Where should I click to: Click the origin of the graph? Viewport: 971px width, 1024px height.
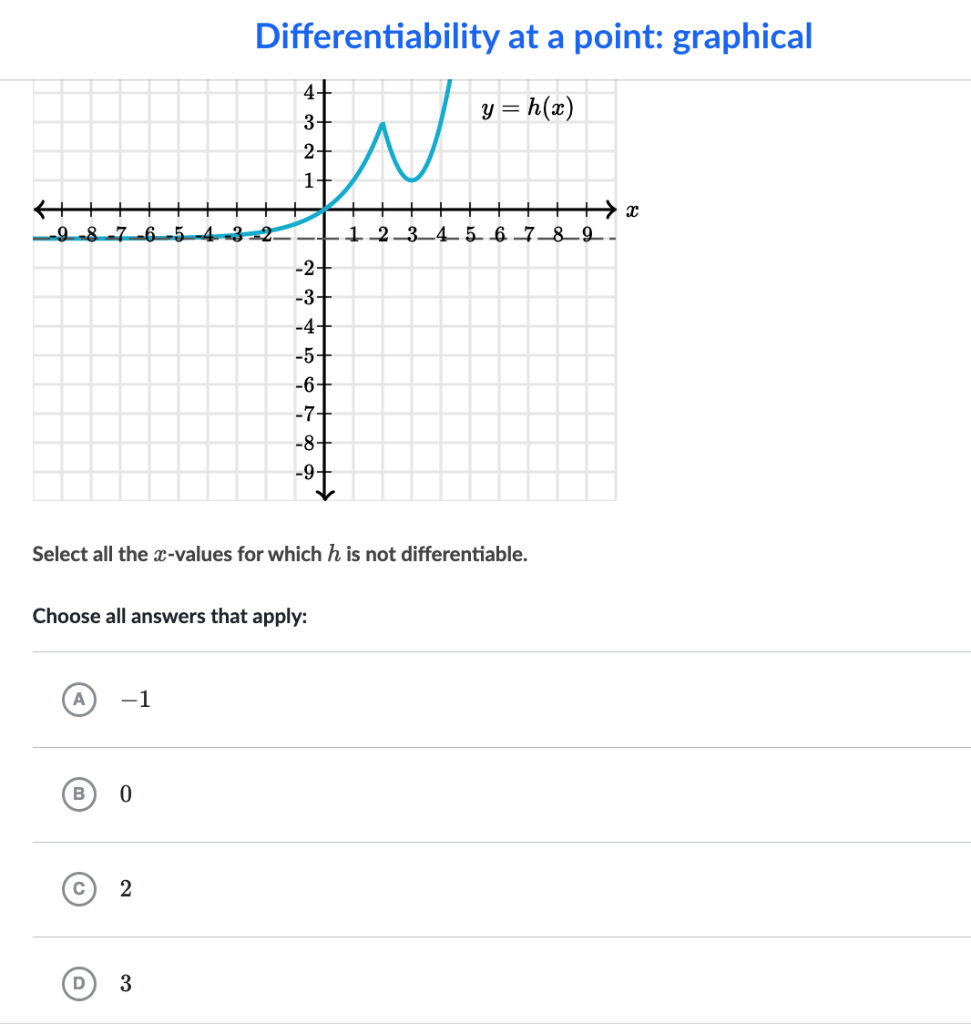tap(326, 211)
